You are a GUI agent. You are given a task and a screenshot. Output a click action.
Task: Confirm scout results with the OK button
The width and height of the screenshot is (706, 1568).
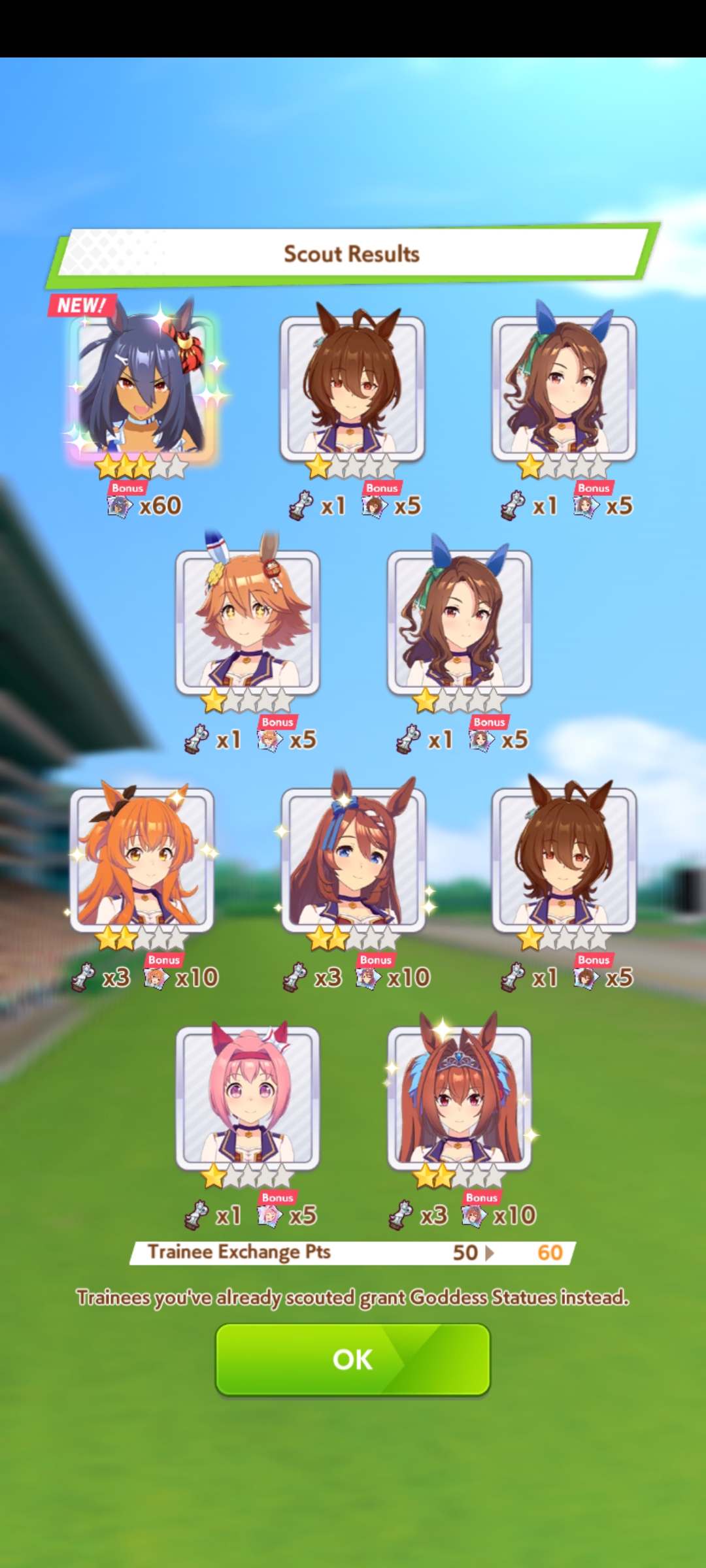353,1360
